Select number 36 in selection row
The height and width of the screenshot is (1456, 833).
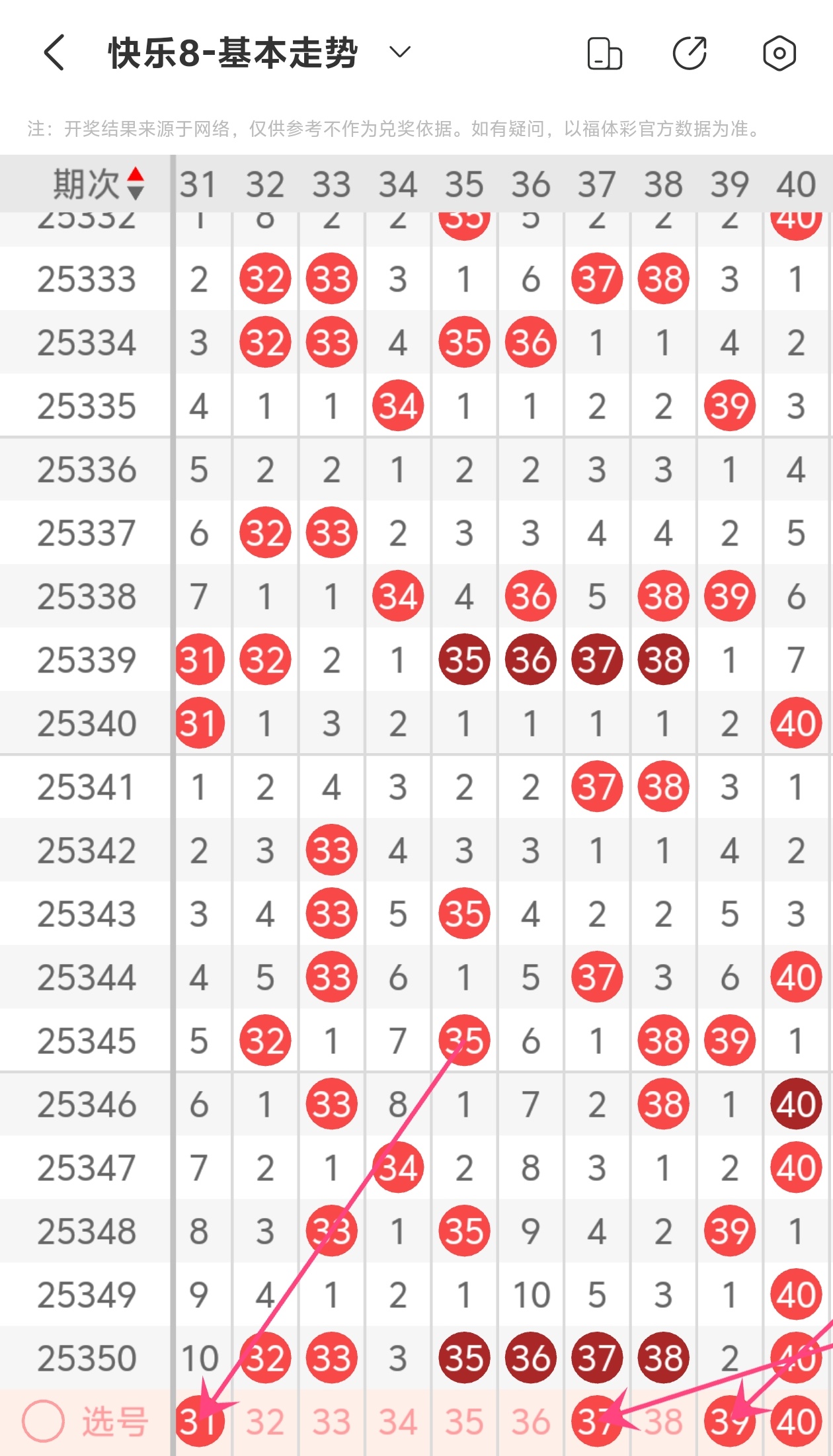(x=530, y=1422)
